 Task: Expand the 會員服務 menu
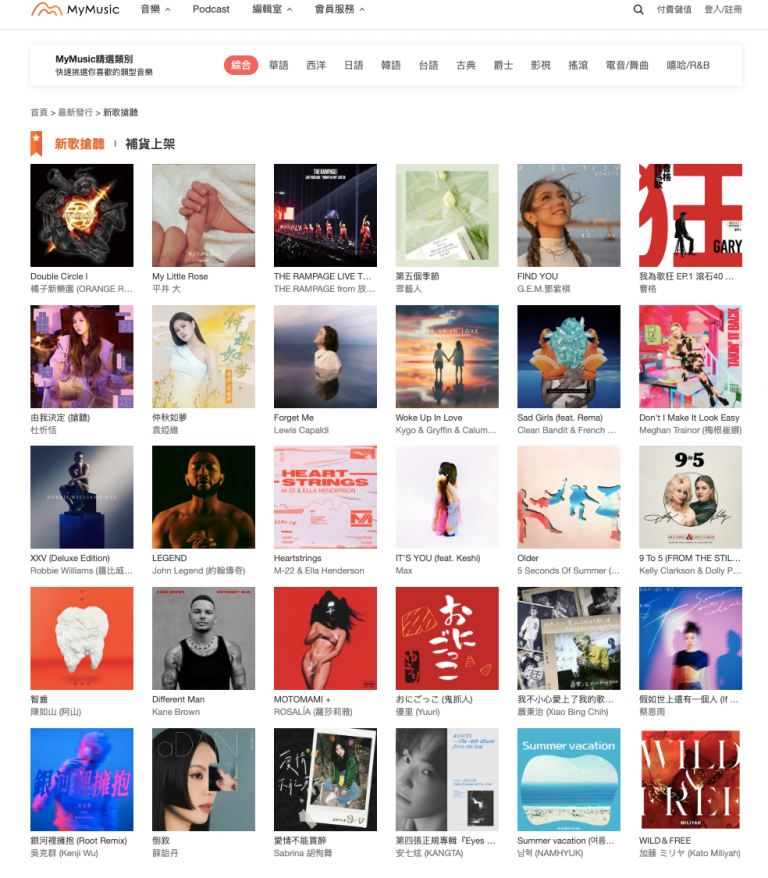pos(340,10)
